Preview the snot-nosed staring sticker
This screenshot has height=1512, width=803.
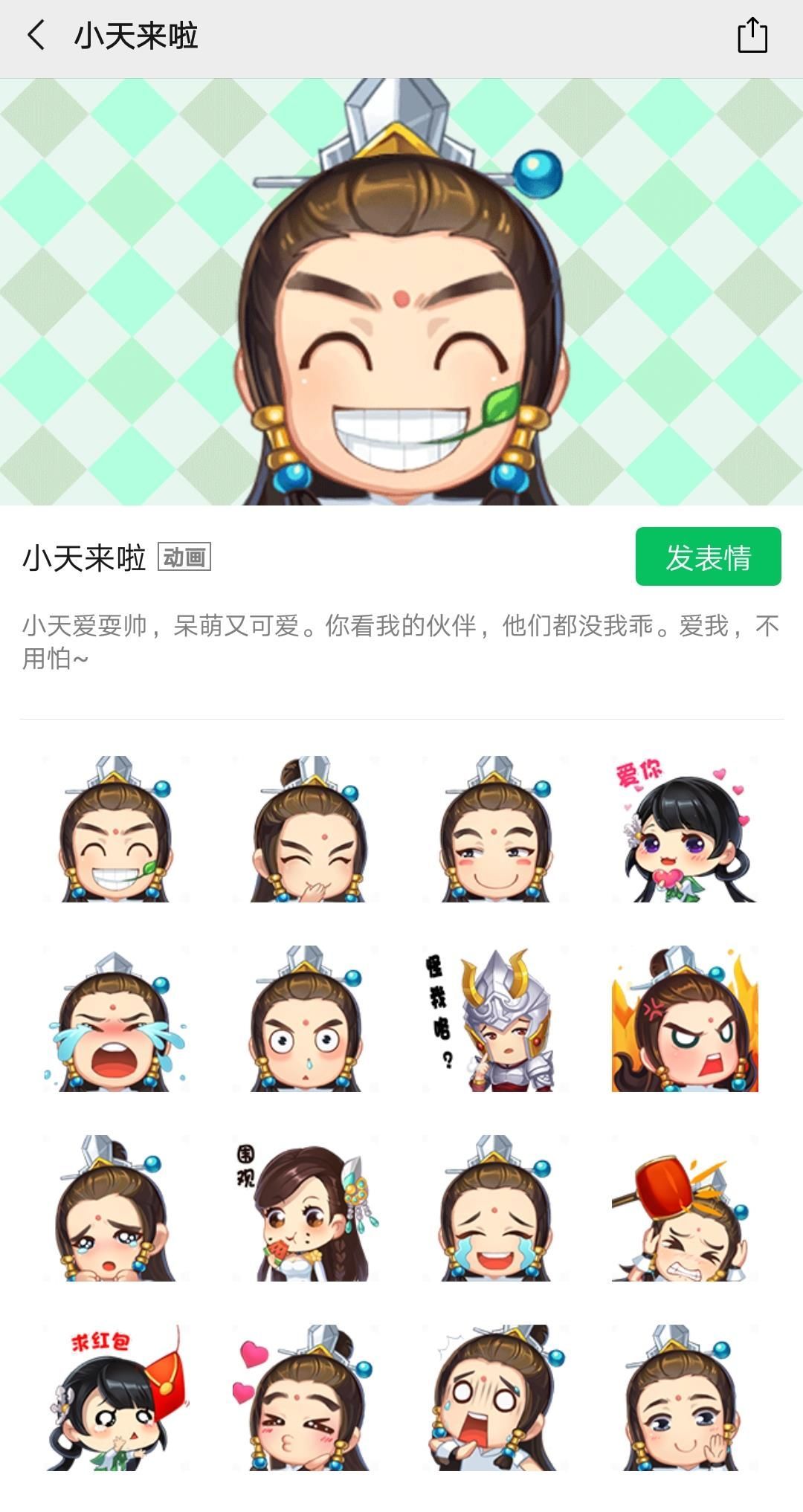click(x=306, y=1019)
